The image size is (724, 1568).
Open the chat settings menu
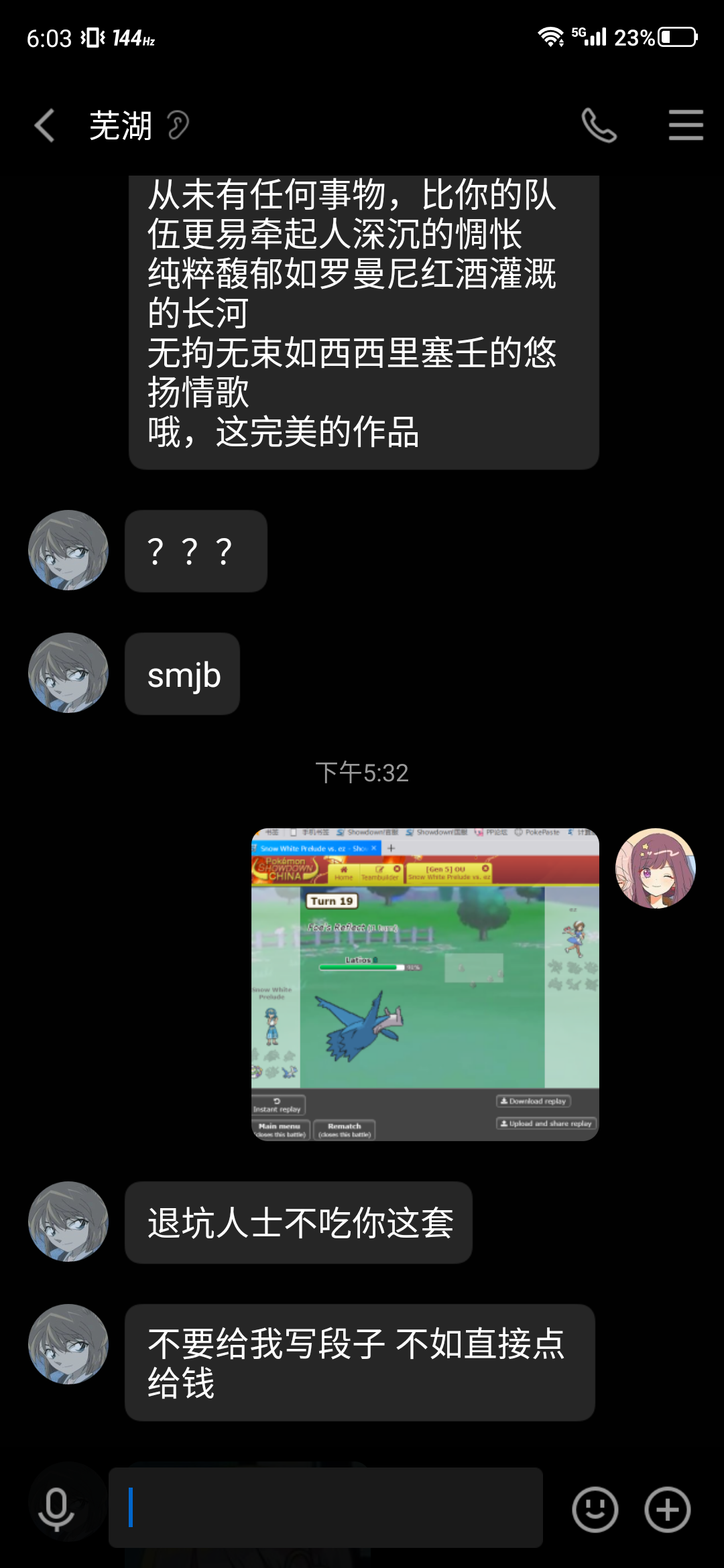[x=685, y=125]
